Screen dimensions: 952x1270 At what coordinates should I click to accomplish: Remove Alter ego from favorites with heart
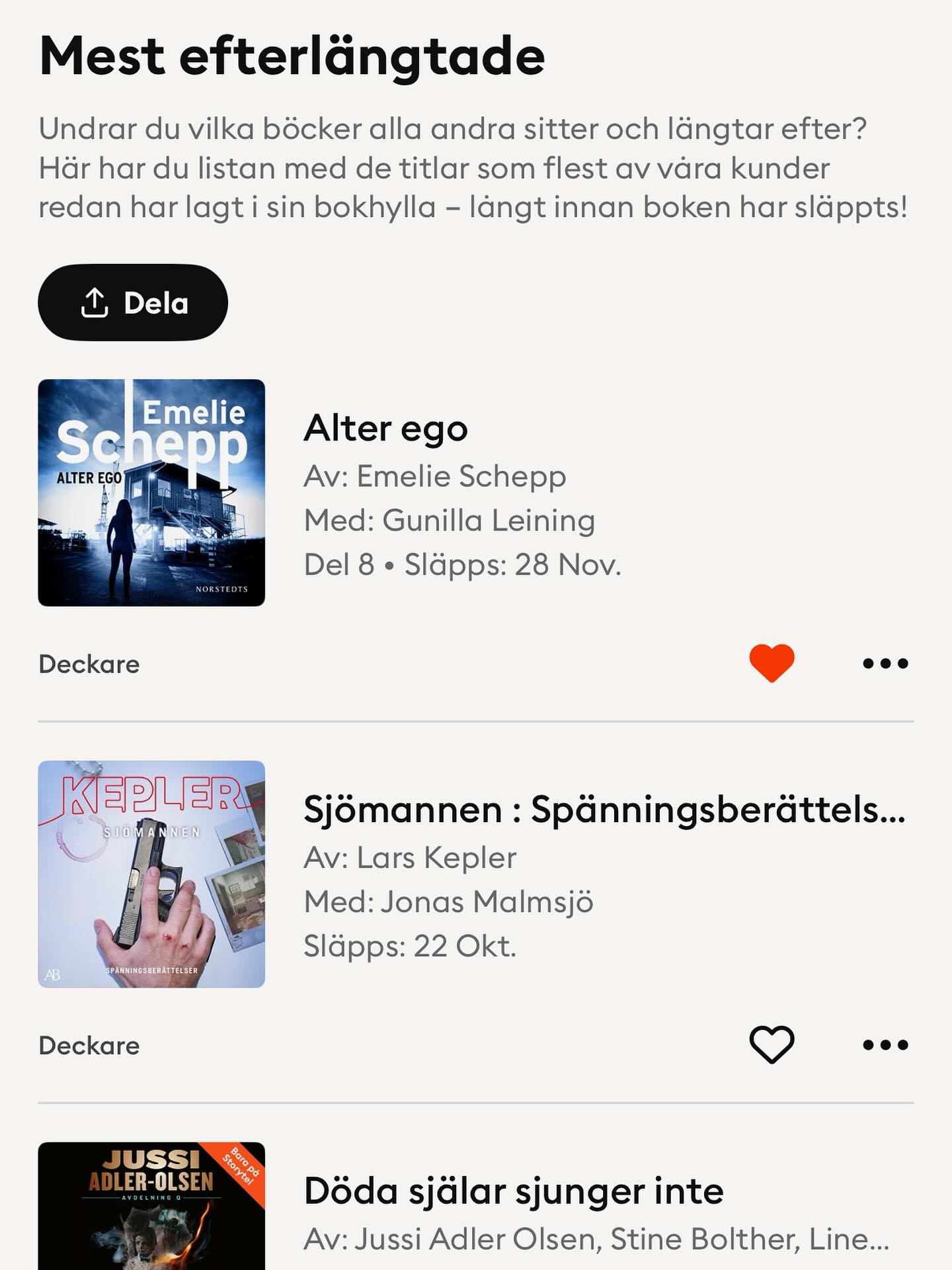(x=772, y=663)
